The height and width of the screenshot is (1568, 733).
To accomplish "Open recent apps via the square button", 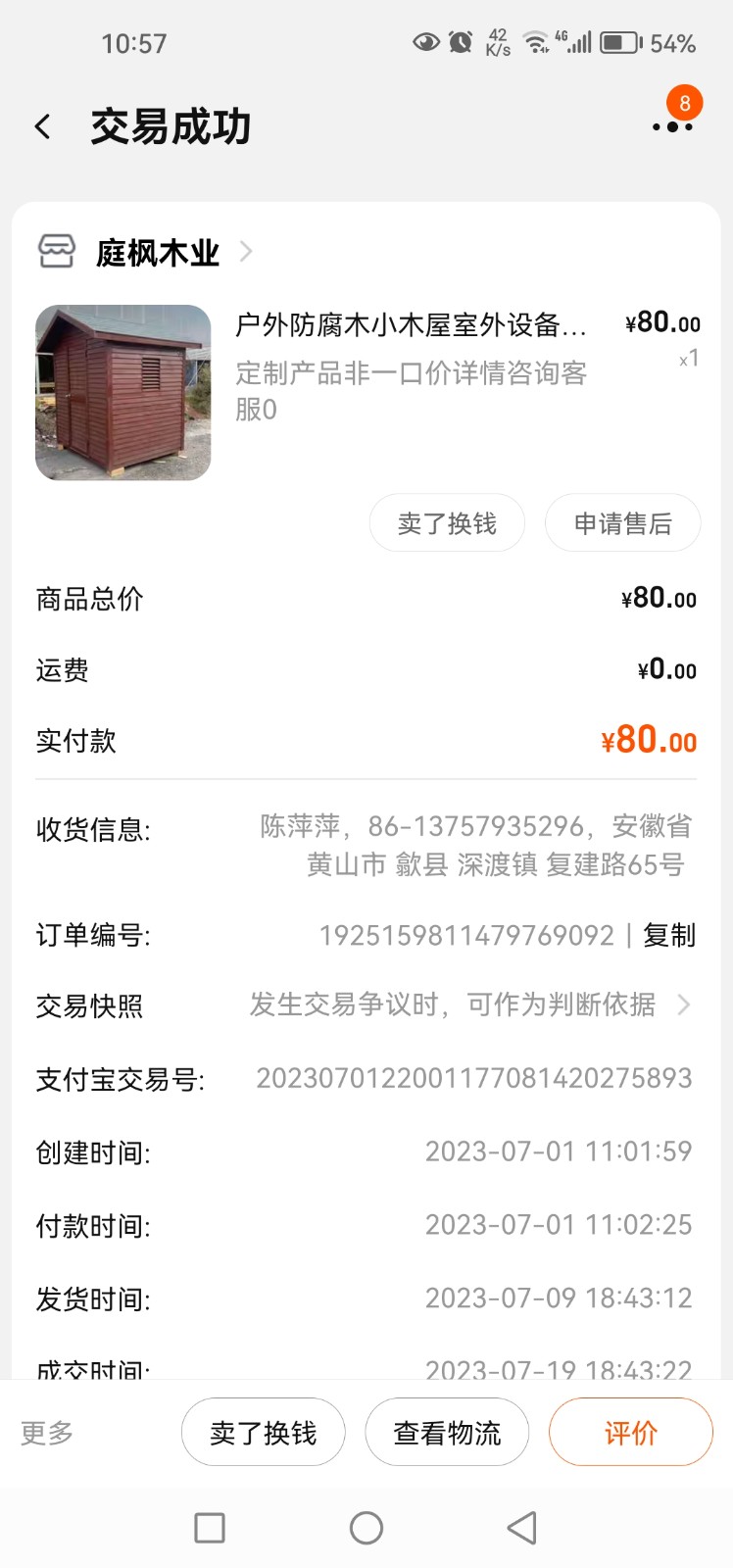I will pos(210,1527).
